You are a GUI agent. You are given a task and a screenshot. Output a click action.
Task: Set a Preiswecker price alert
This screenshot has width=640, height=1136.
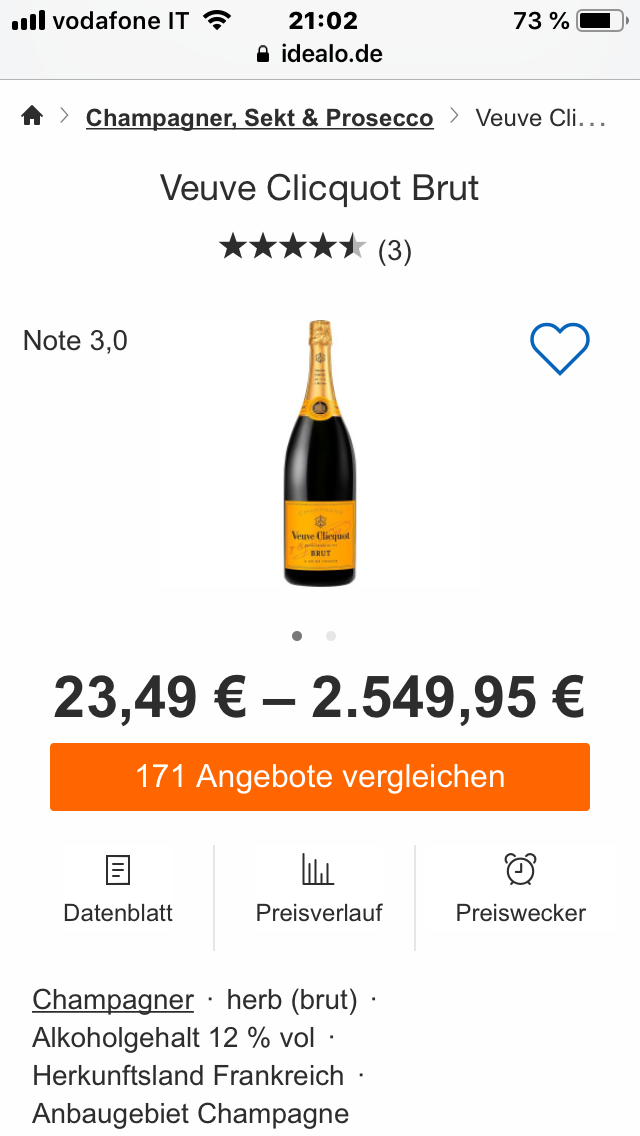coord(520,889)
